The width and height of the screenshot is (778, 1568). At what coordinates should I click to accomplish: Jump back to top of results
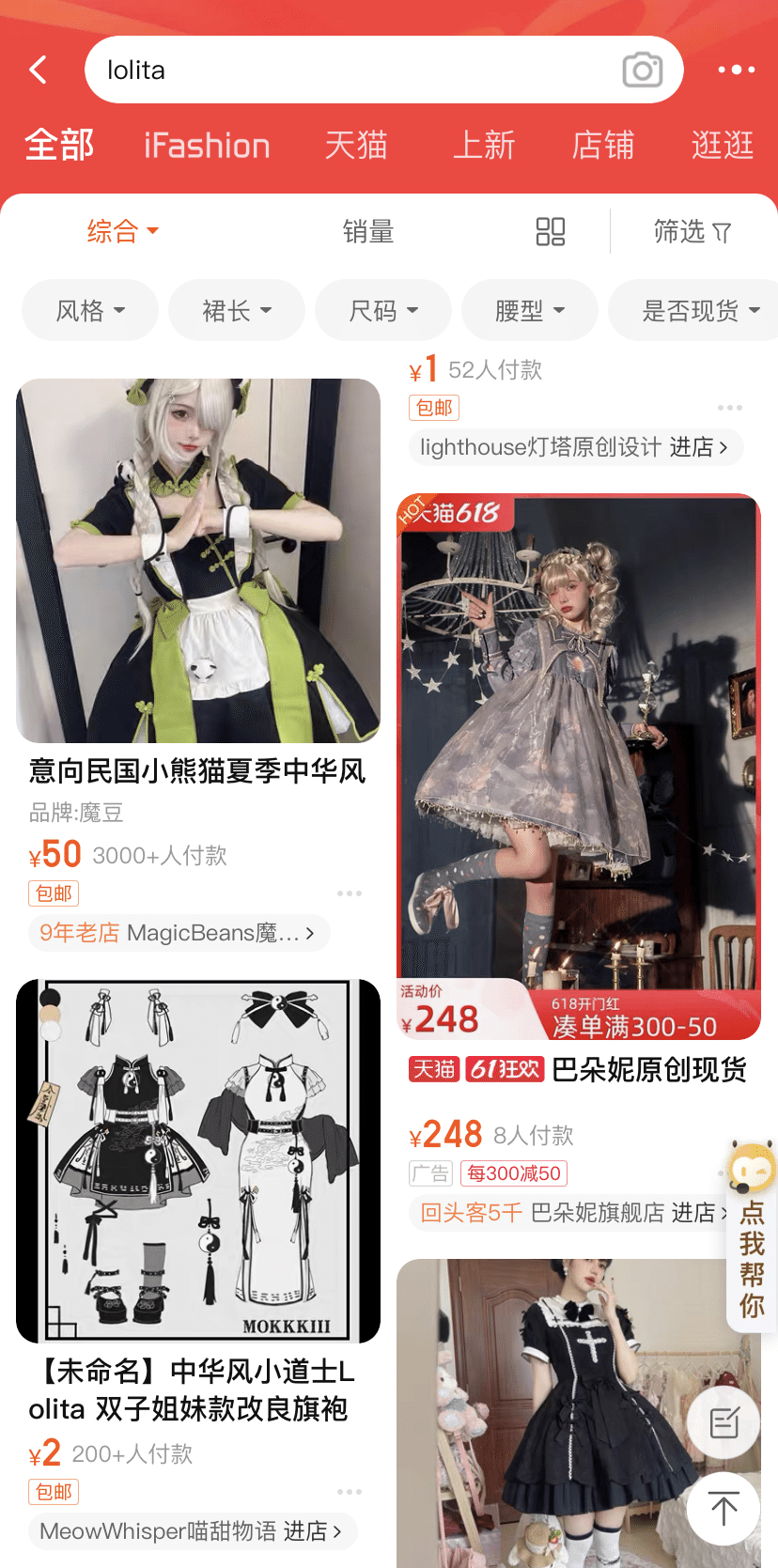coord(724,1510)
